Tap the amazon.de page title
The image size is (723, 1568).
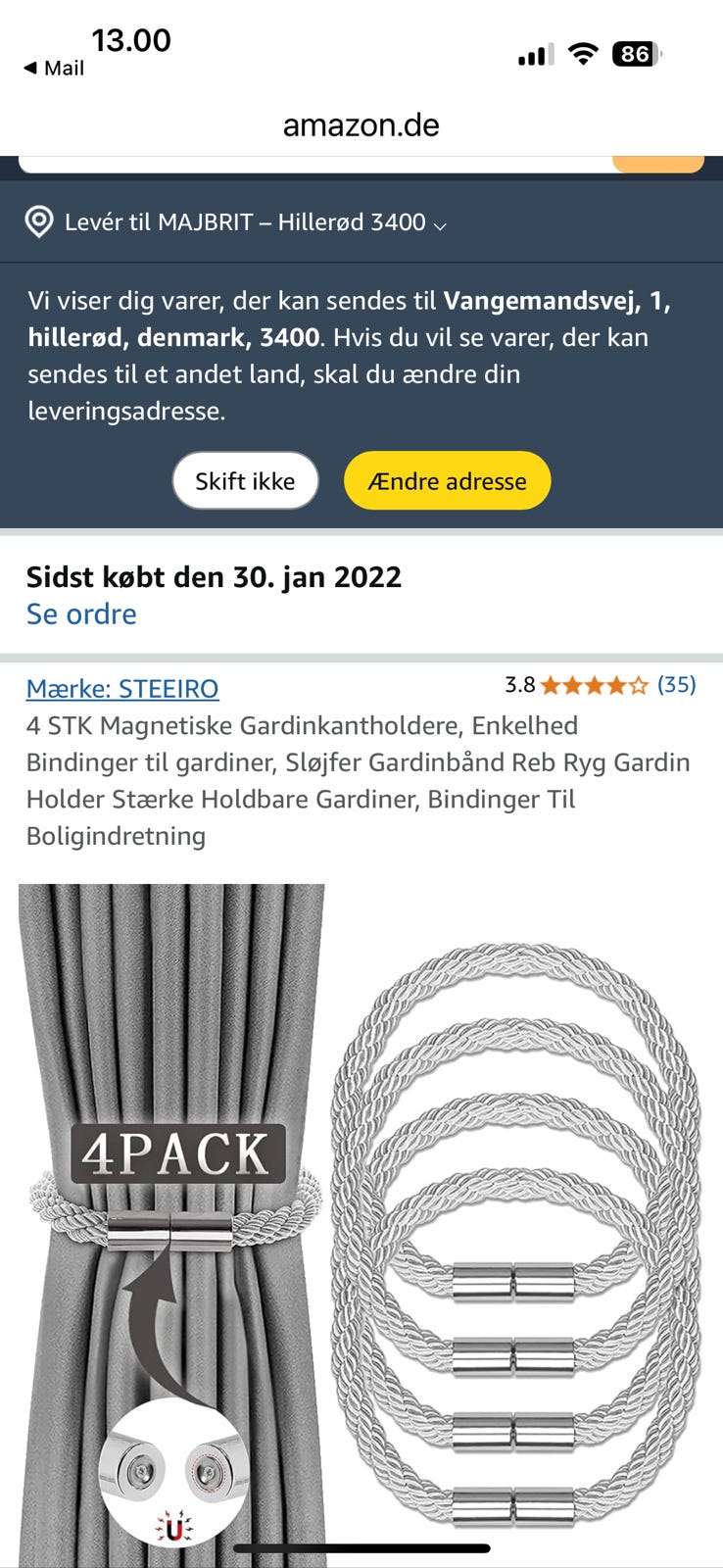[x=361, y=124]
